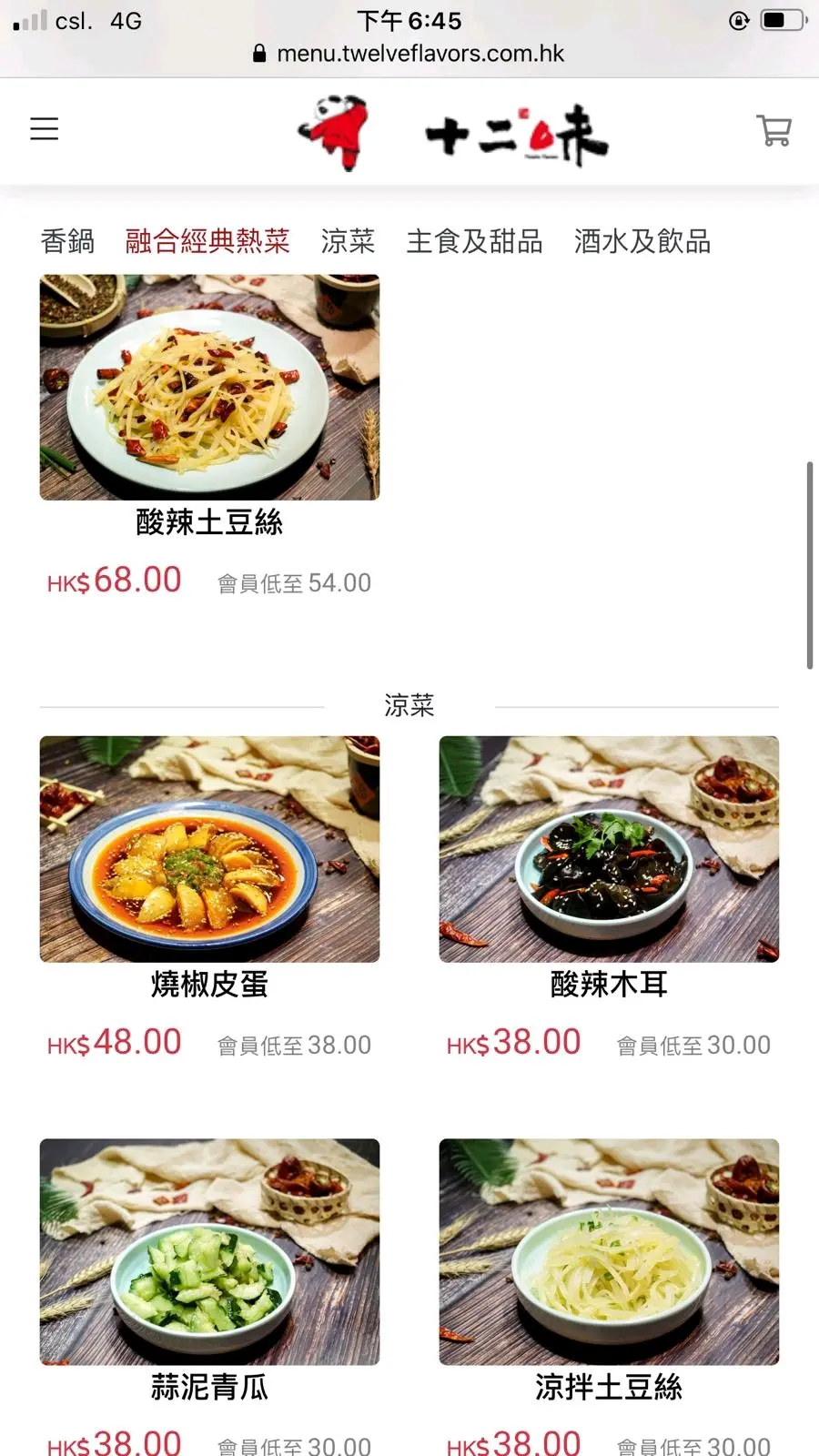Show the 酒水及飲品 category
Screen dimensions: 819x1456
642,241
